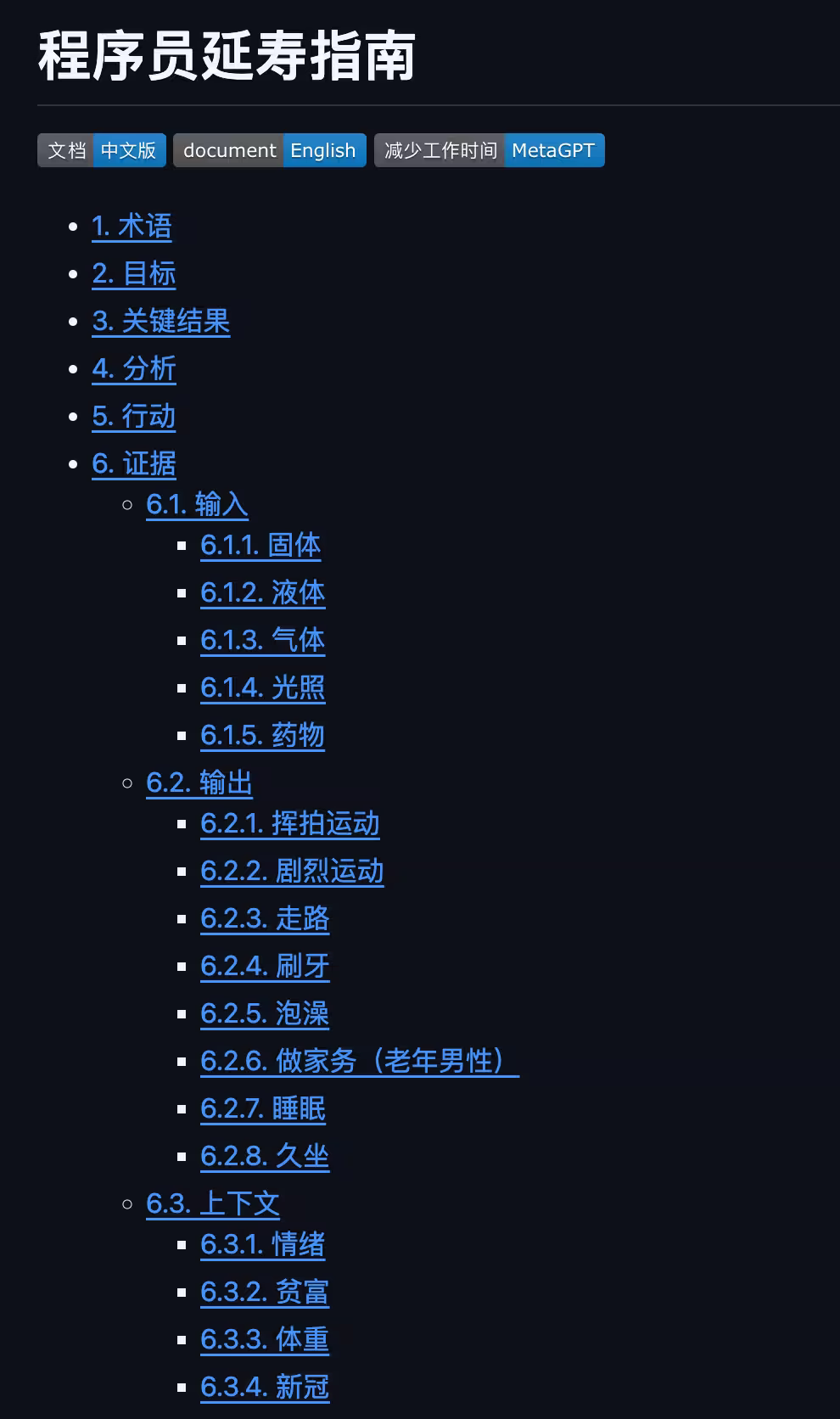
Task: Open 6.3.4. 新冠 link
Action: coord(265,1388)
